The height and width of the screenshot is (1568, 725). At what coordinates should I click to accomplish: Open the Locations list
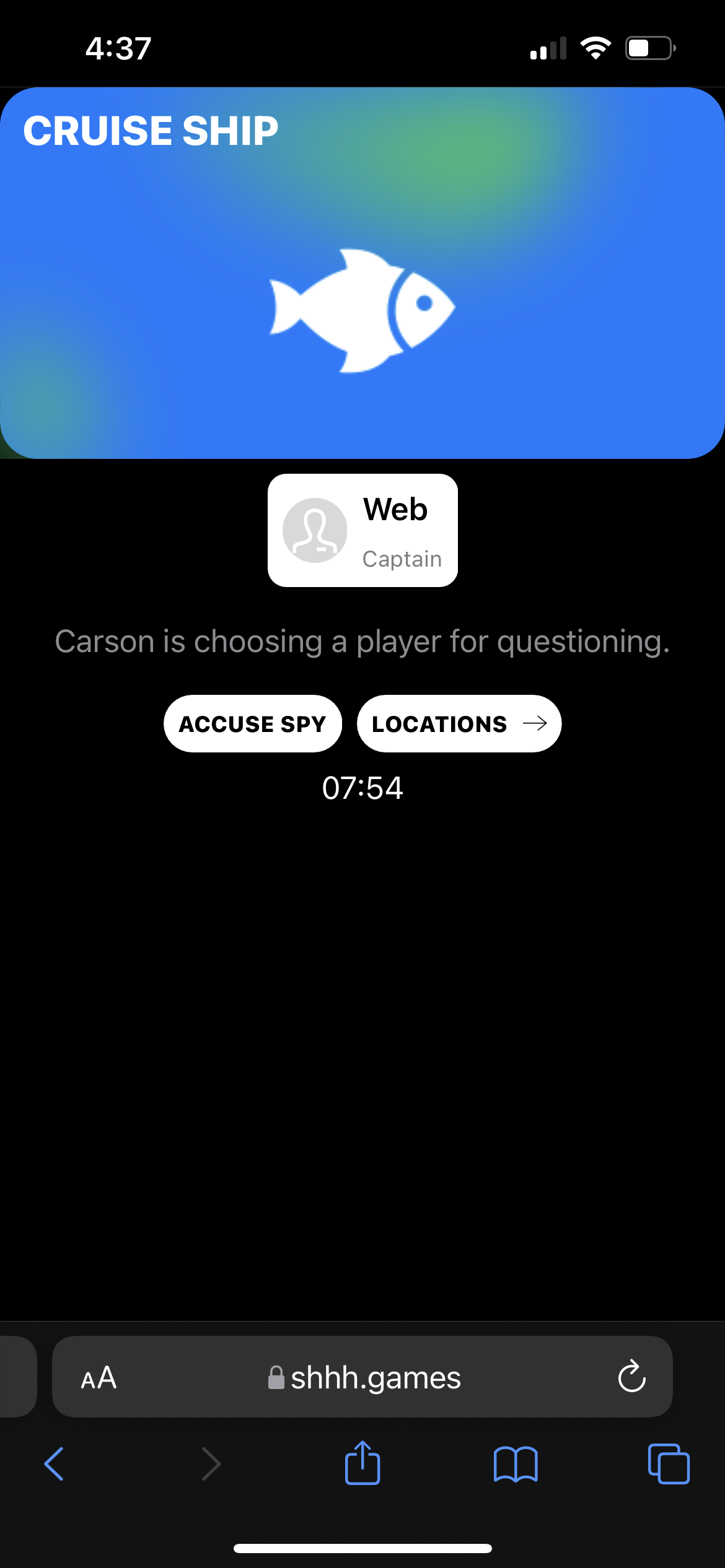tap(459, 723)
